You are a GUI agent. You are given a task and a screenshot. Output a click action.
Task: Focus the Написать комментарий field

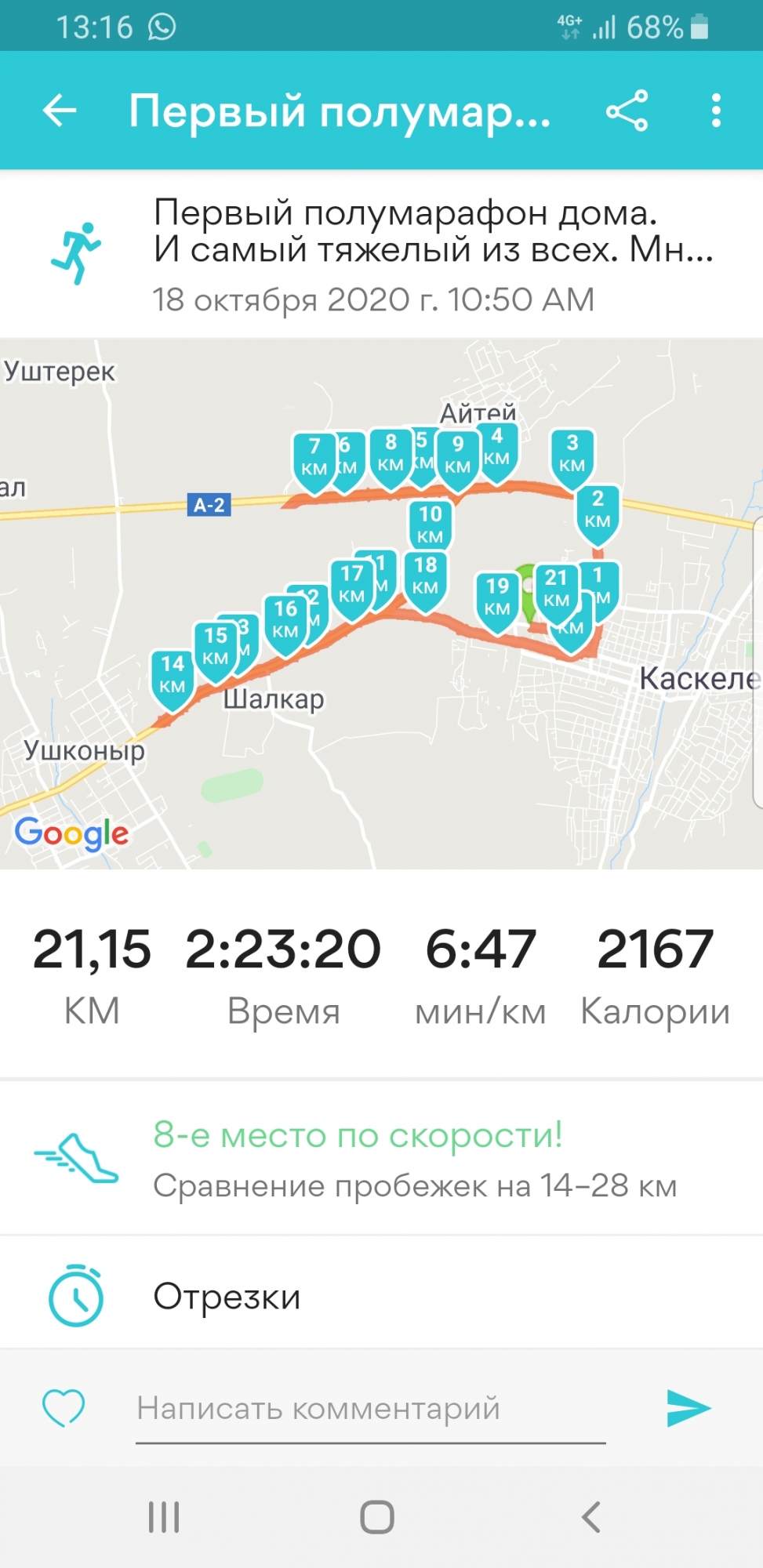[370, 1409]
